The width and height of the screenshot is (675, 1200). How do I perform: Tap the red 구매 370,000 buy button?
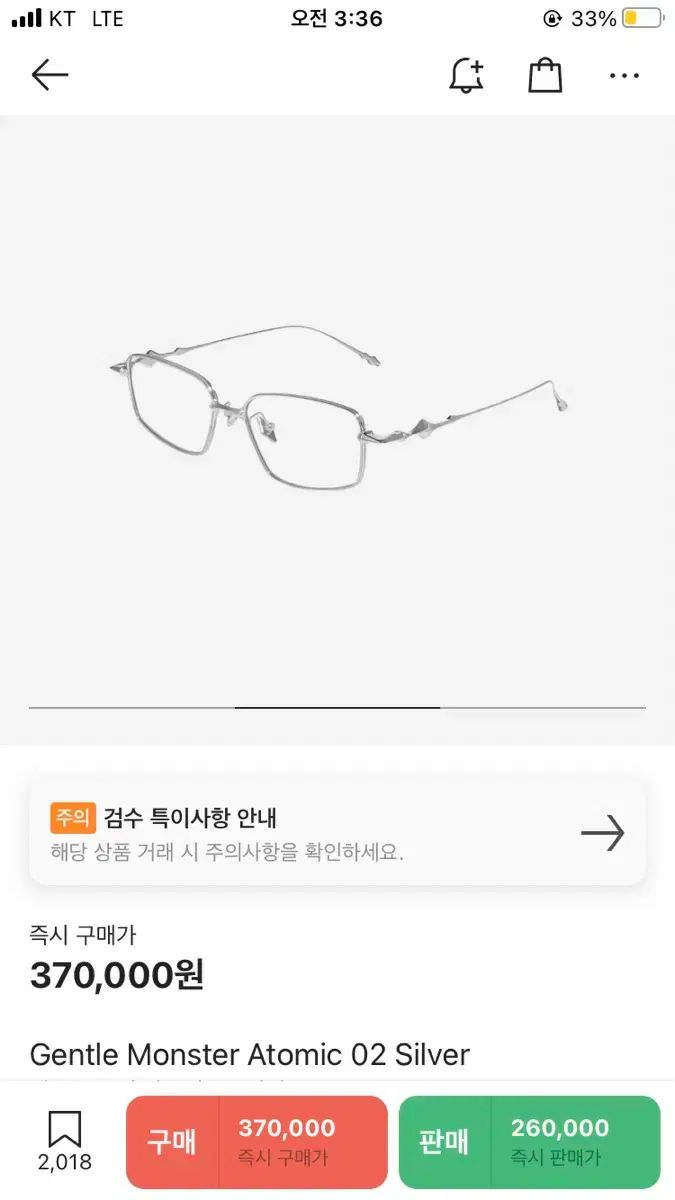click(x=257, y=1142)
